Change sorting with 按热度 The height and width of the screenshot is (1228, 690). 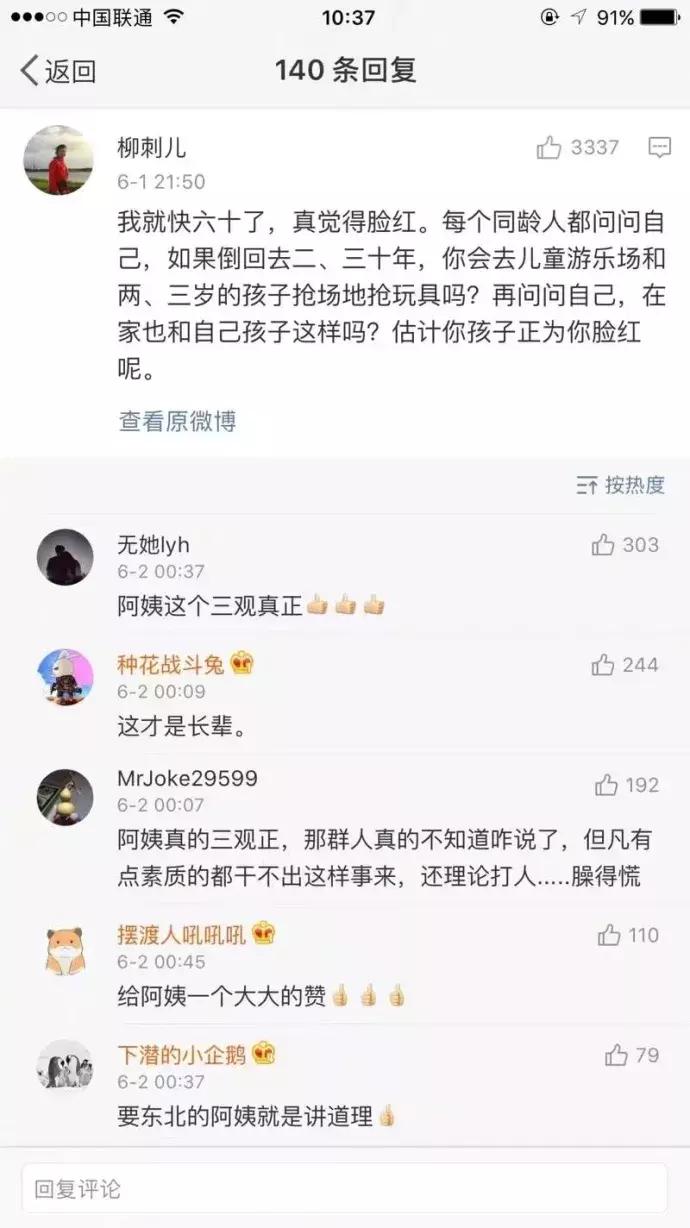621,485
